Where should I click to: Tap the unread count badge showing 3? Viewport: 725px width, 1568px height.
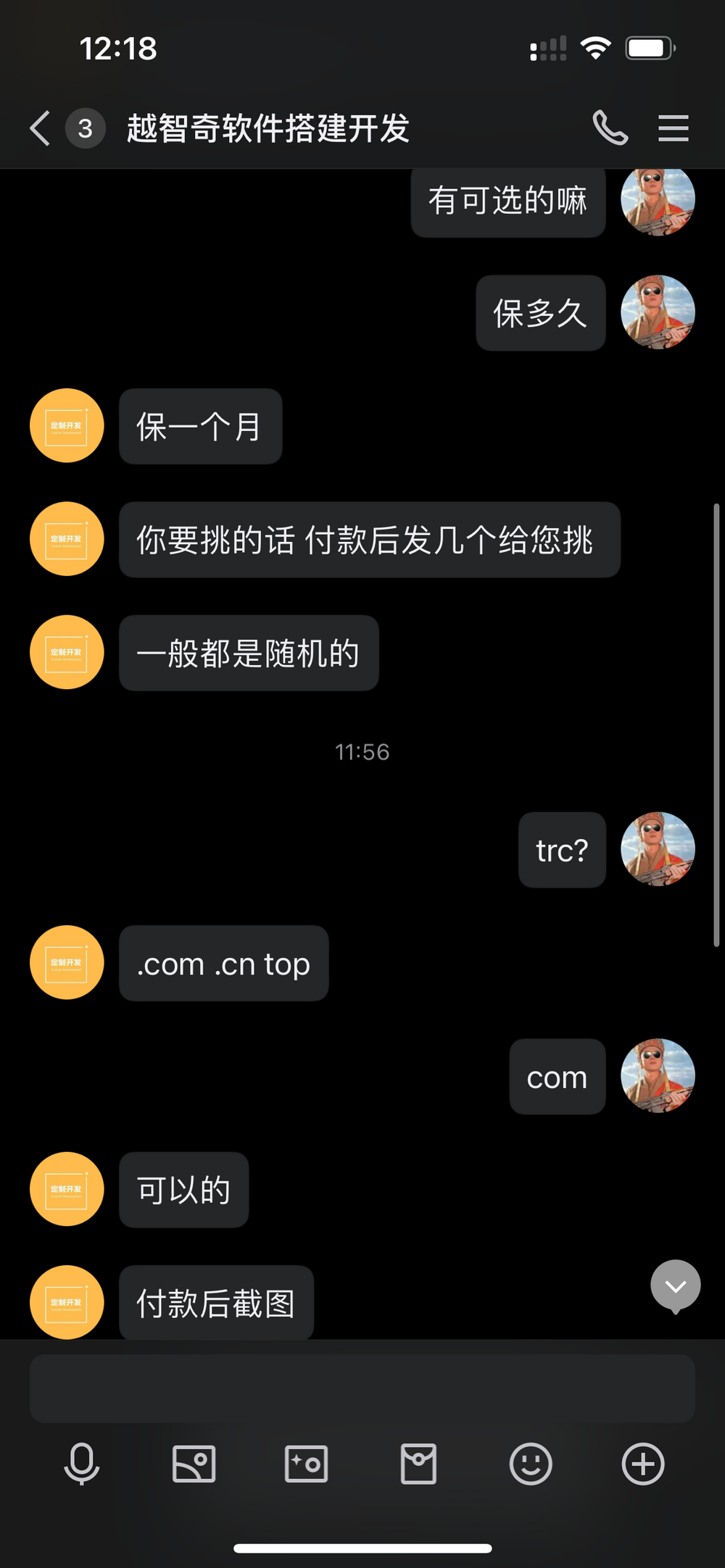(x=84, y=129)
